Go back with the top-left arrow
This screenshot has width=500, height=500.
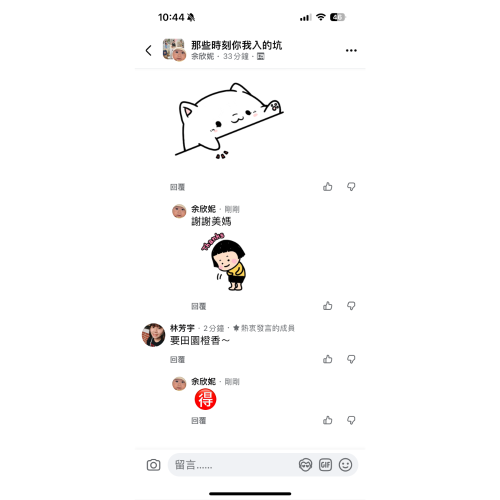tap(149, 50)
